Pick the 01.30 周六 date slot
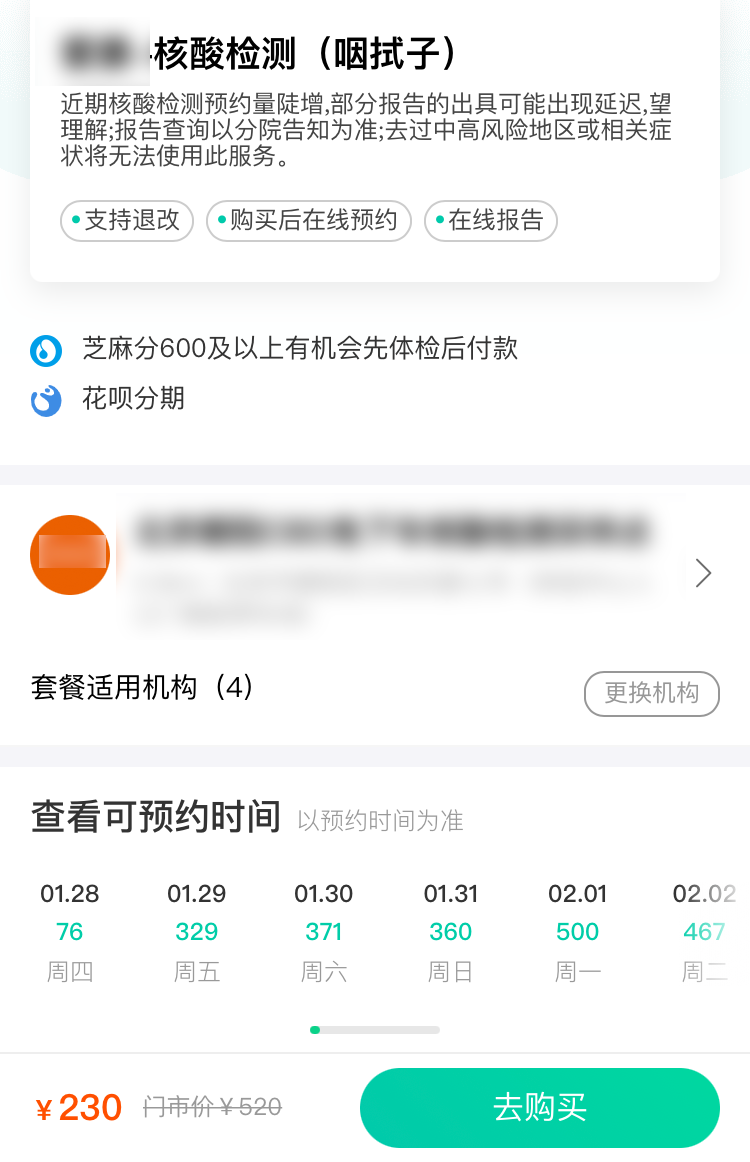 pos(324,932)
